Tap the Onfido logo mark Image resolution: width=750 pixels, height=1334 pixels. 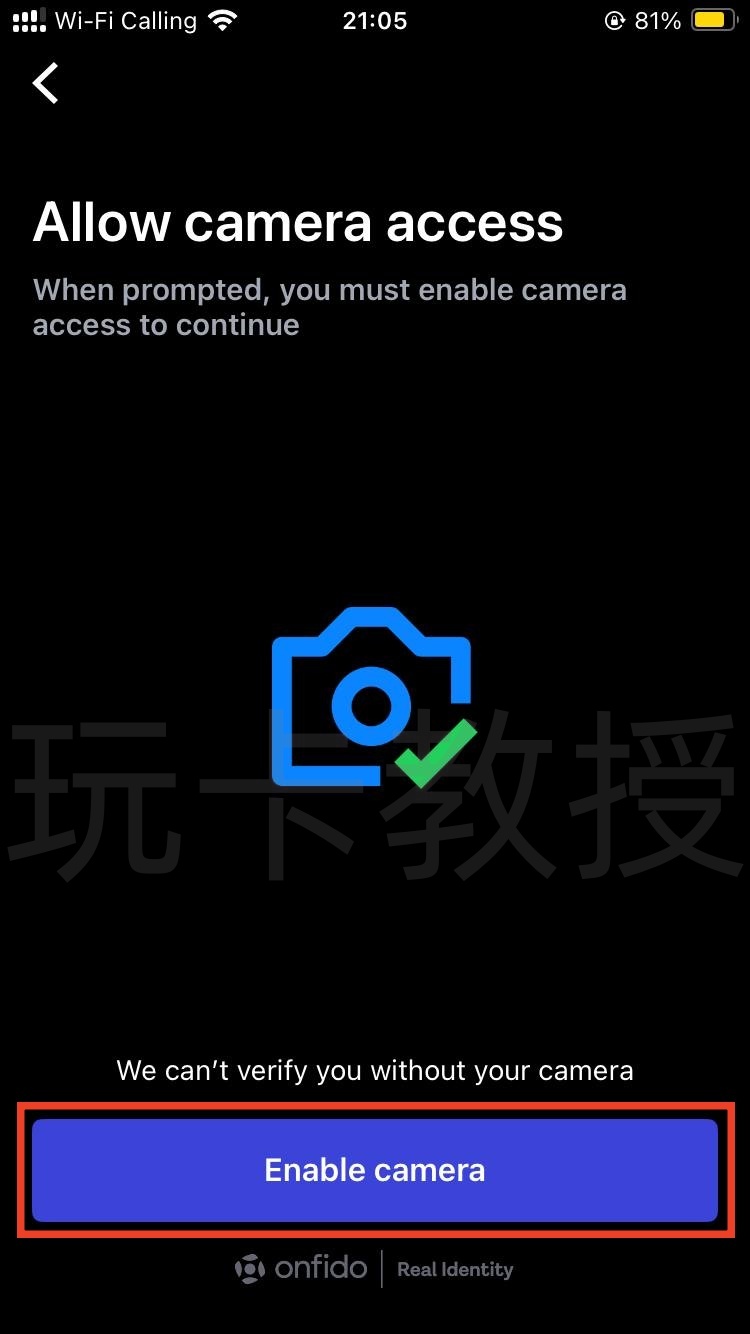[250, 1268]
